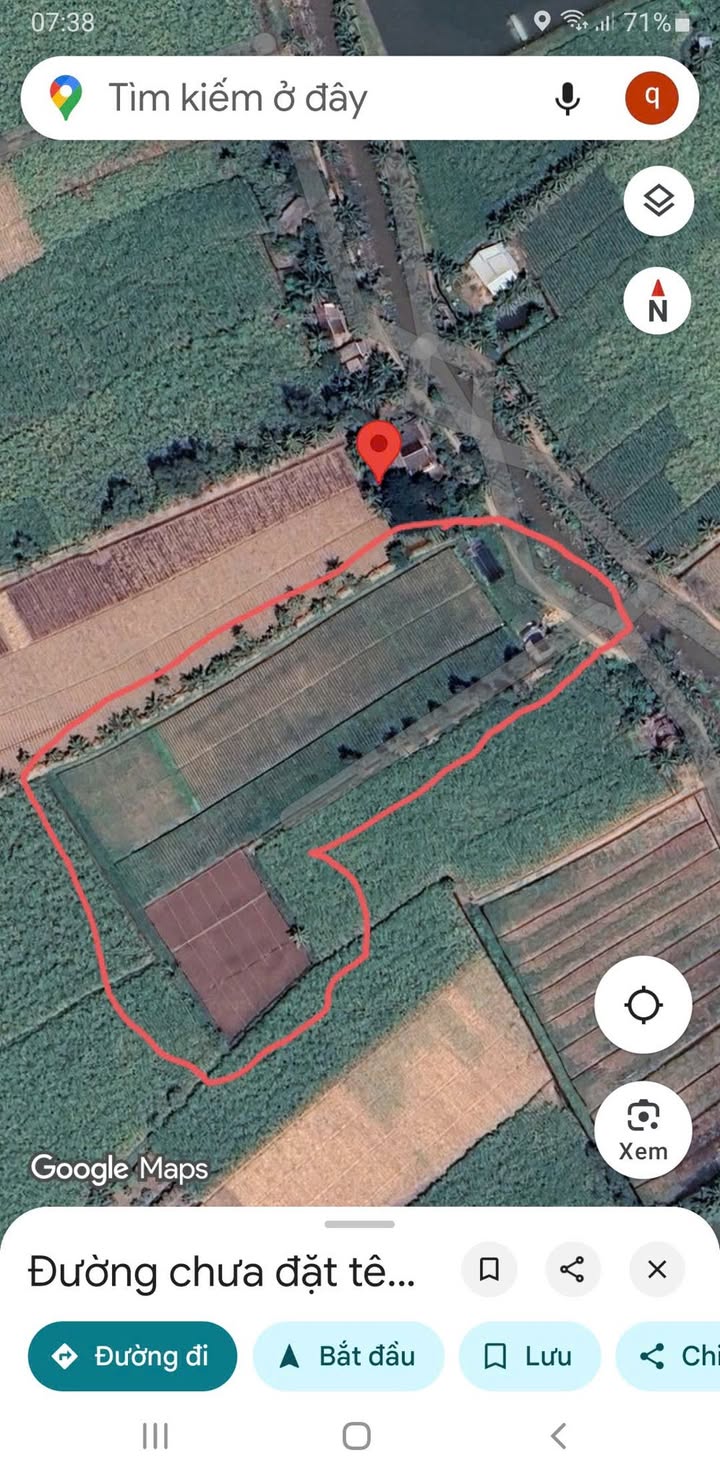Go back using system navigation bar
The width and height of the screenshot is (720, 1480).
point(559,1437)
